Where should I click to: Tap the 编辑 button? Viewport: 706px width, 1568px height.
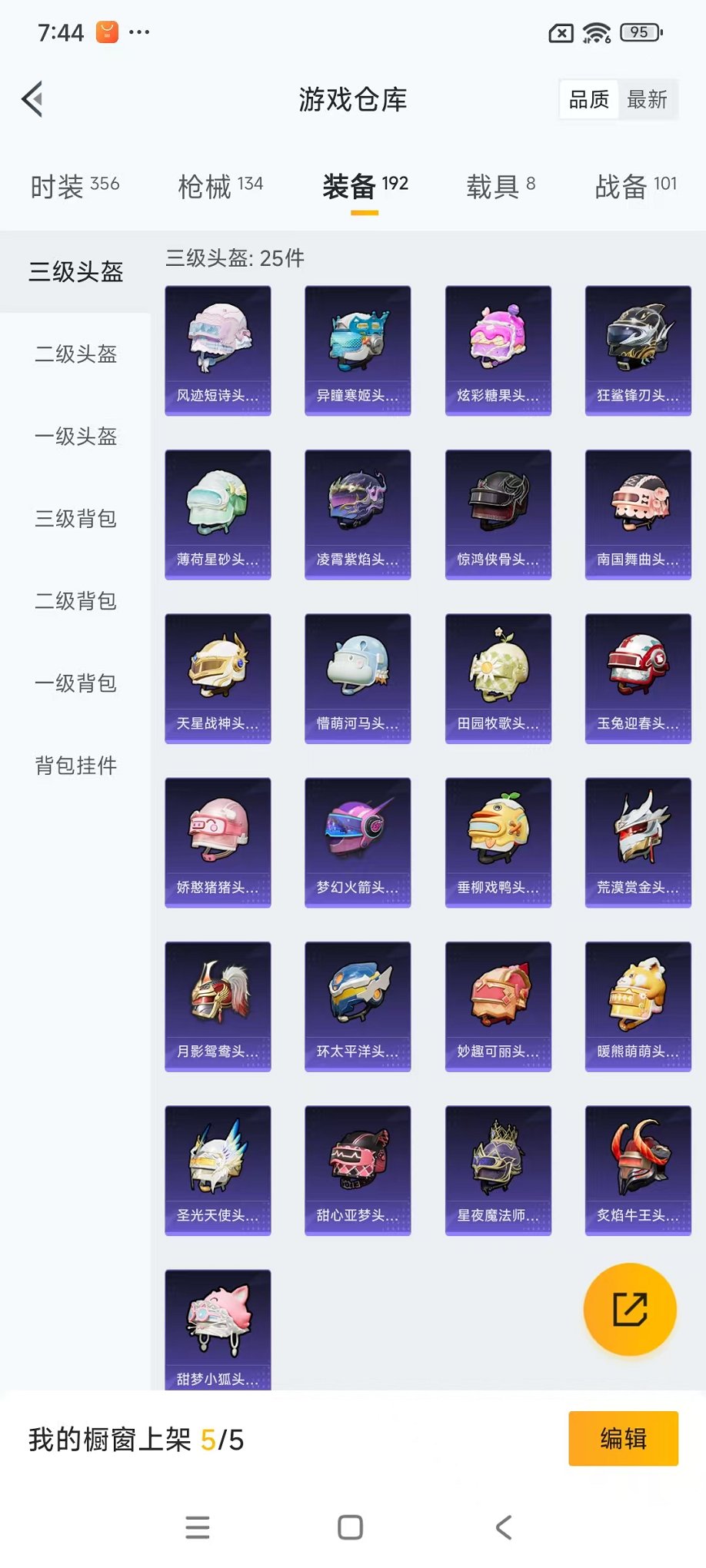click(x=623, y=1438)
